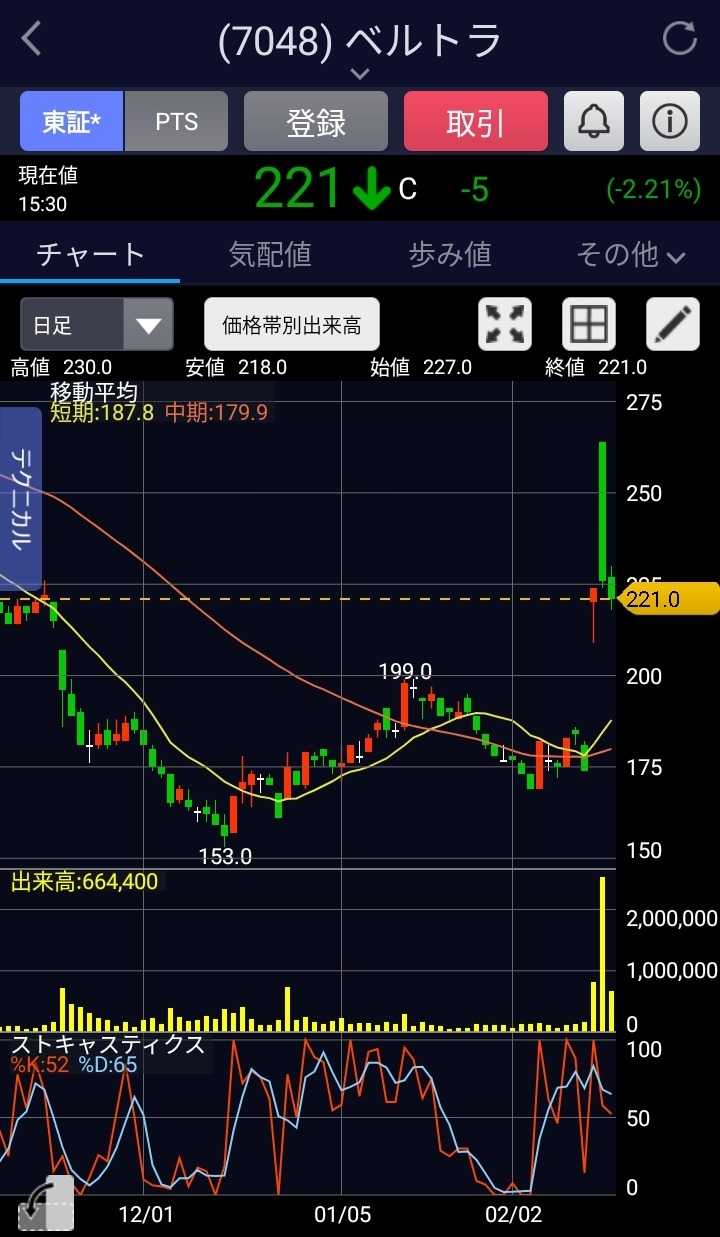Tap the 登録 button
This screenshot has height=1237, width=720.
(x=316, y=122)
